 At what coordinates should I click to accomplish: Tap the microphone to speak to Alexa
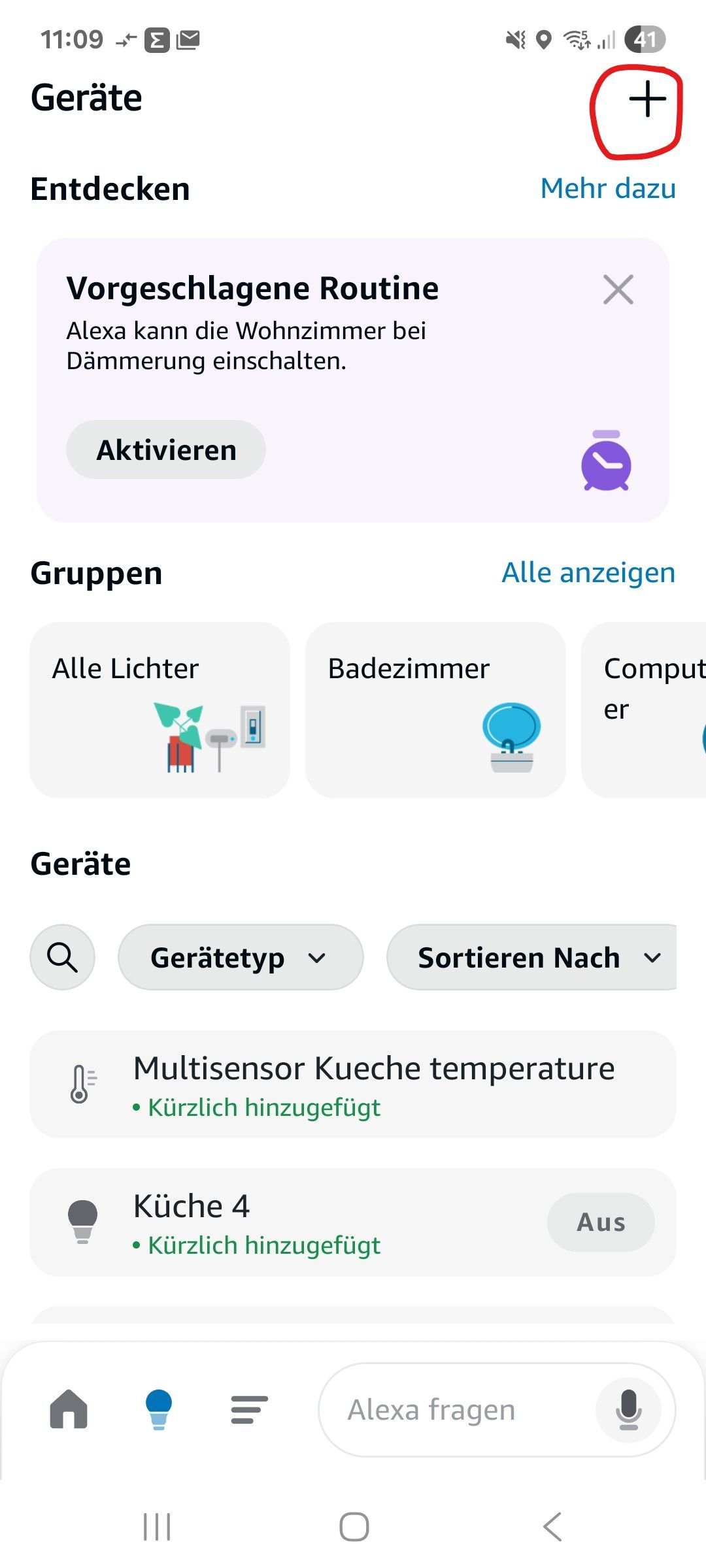point(628,1409)
